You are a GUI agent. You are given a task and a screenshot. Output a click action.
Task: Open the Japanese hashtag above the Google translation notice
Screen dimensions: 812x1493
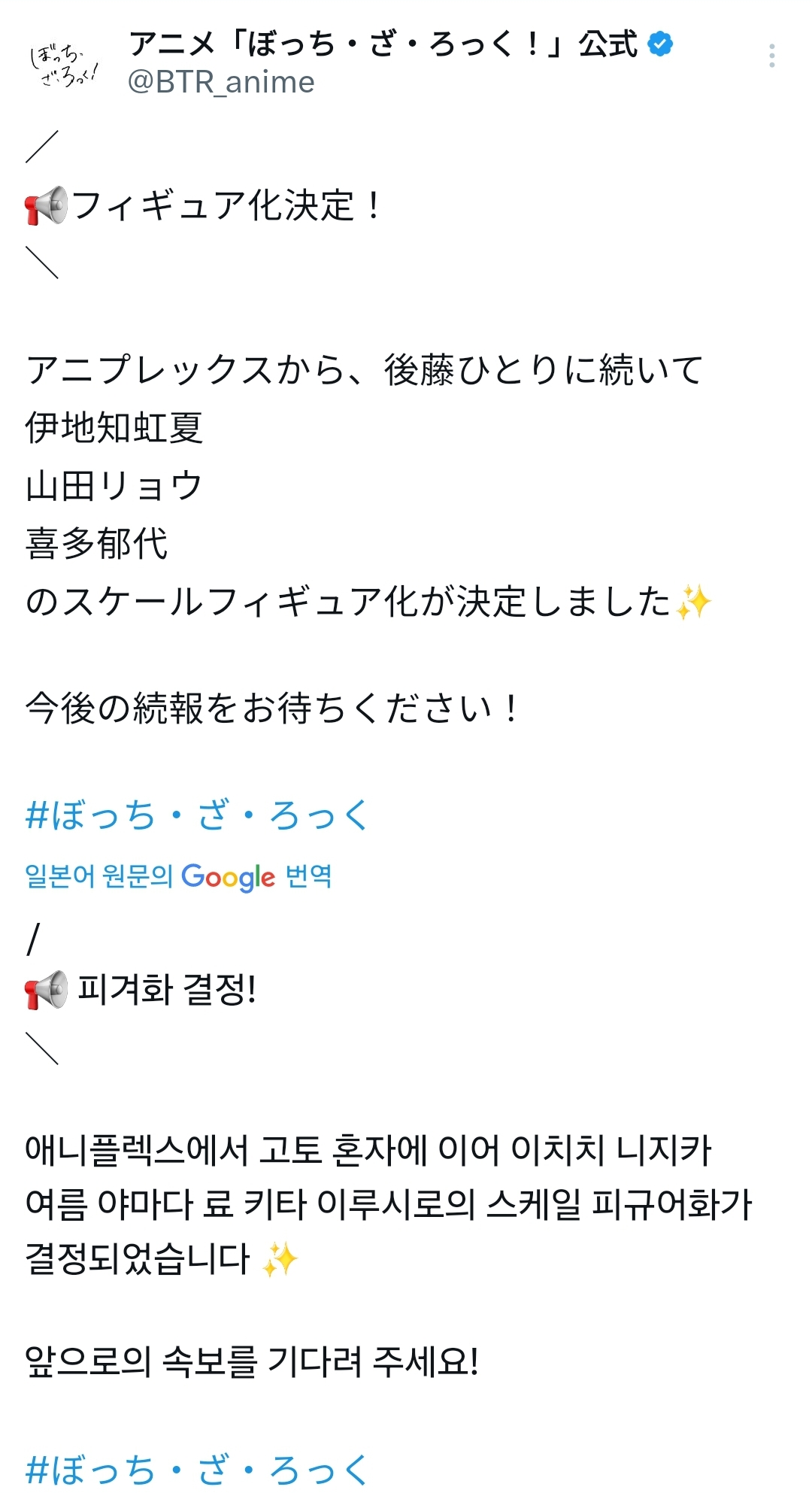[x=197, y=815]
